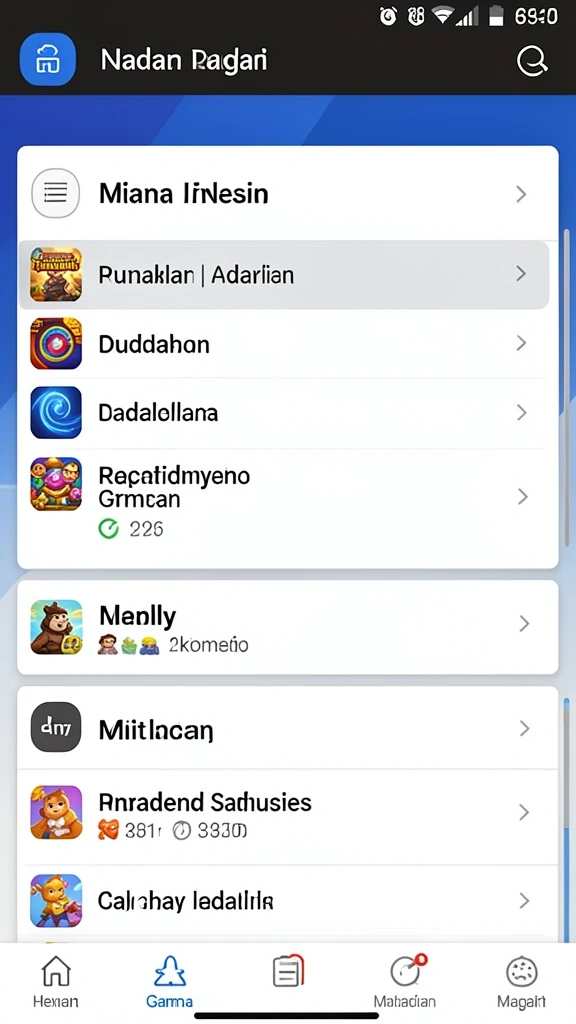Open Rnradend Sathusies entry

point(288,813)
